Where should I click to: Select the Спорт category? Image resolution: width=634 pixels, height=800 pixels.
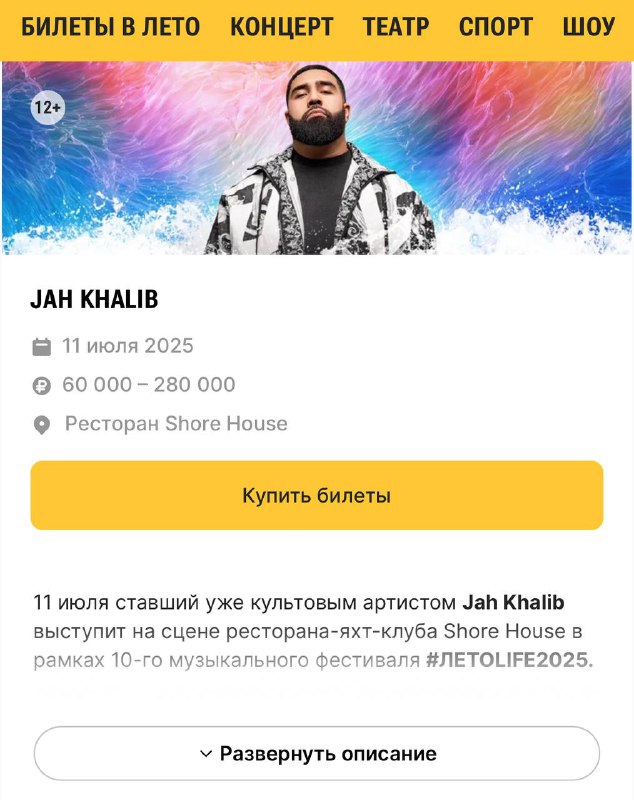click(x=496, y=27)
